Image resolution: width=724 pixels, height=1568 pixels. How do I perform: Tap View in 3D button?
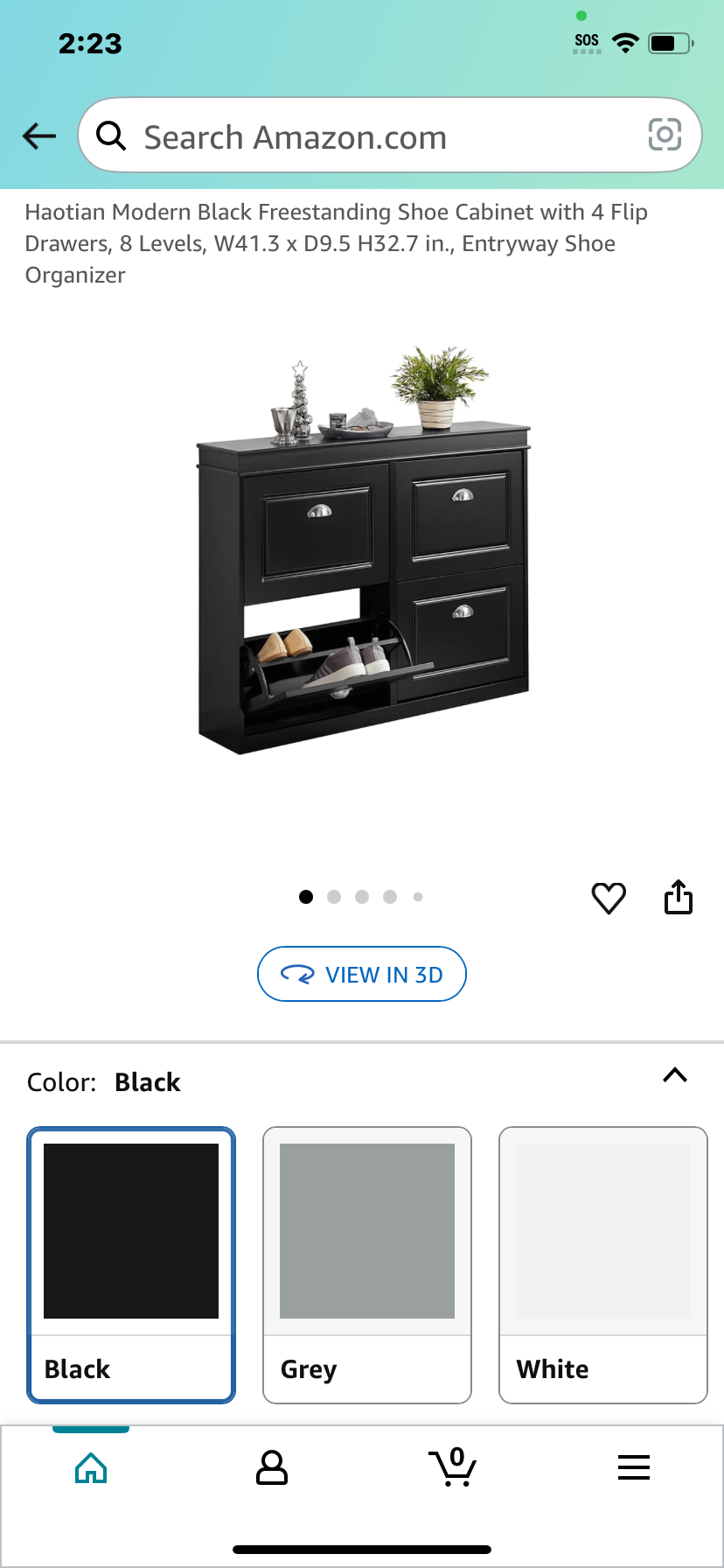pos(362,974)
